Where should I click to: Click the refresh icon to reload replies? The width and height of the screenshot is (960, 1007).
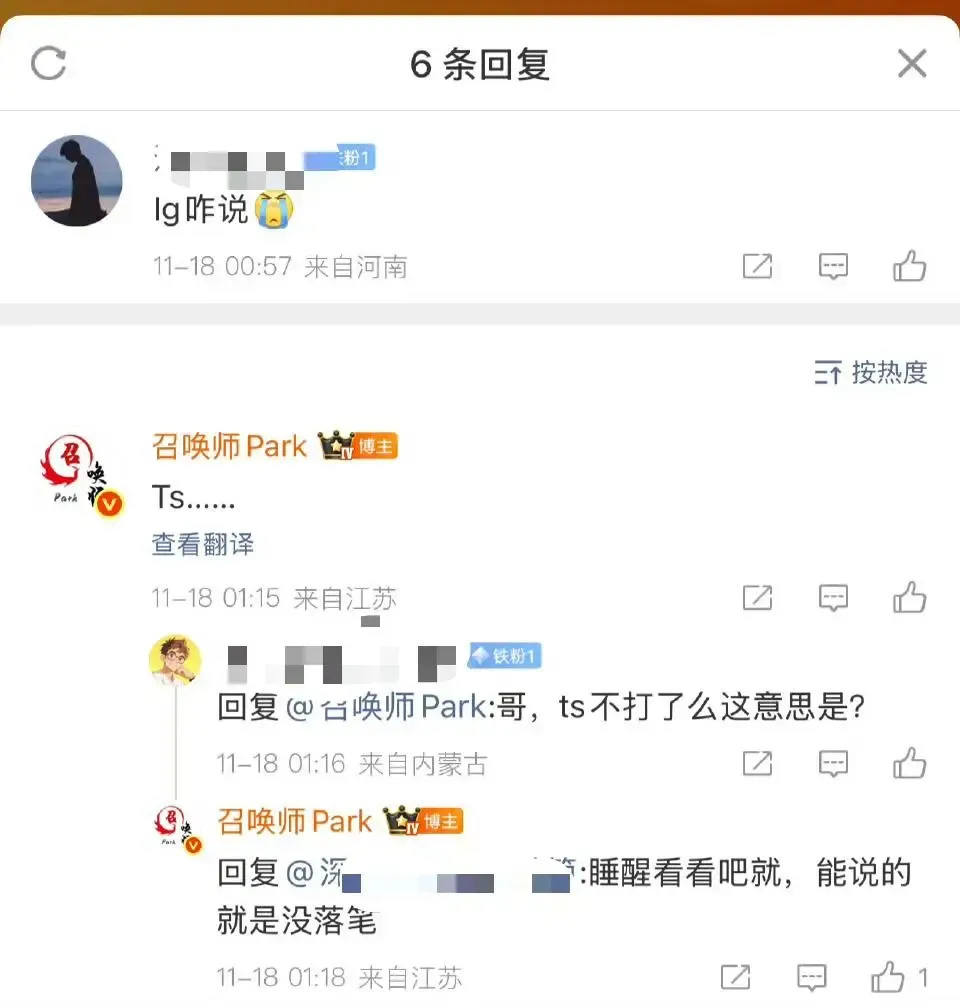pos(47,63)
